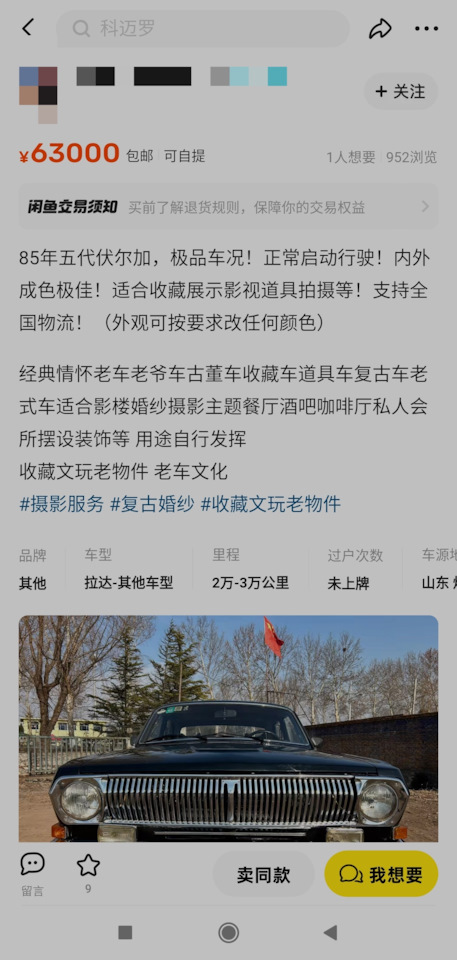Viewport: 457px width, 960px height.
Task: Tap 我想要 to contact seller
Action: click(x=381, y=874)
